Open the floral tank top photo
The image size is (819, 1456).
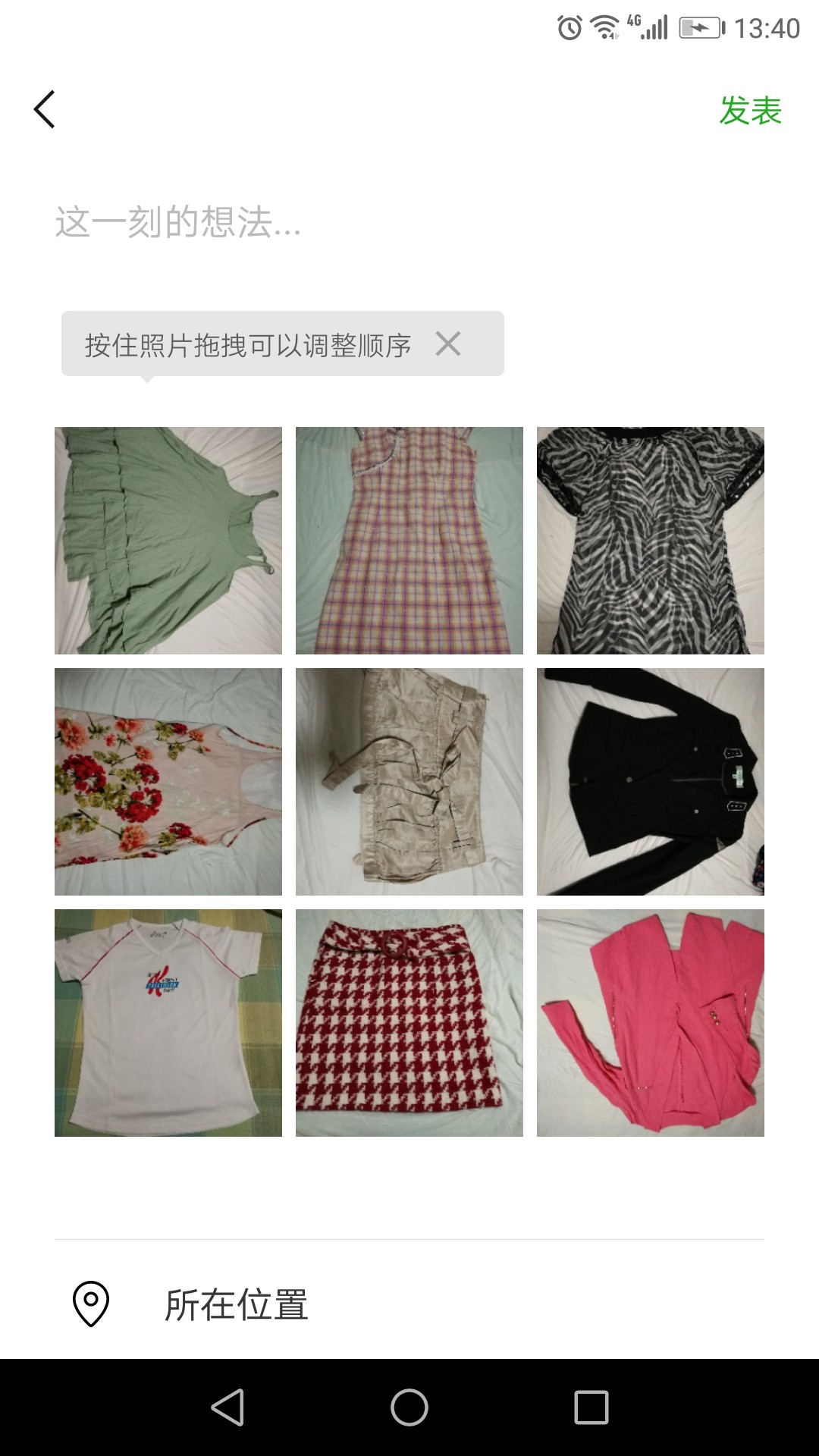pyautogui.click(x=168, y=782)
